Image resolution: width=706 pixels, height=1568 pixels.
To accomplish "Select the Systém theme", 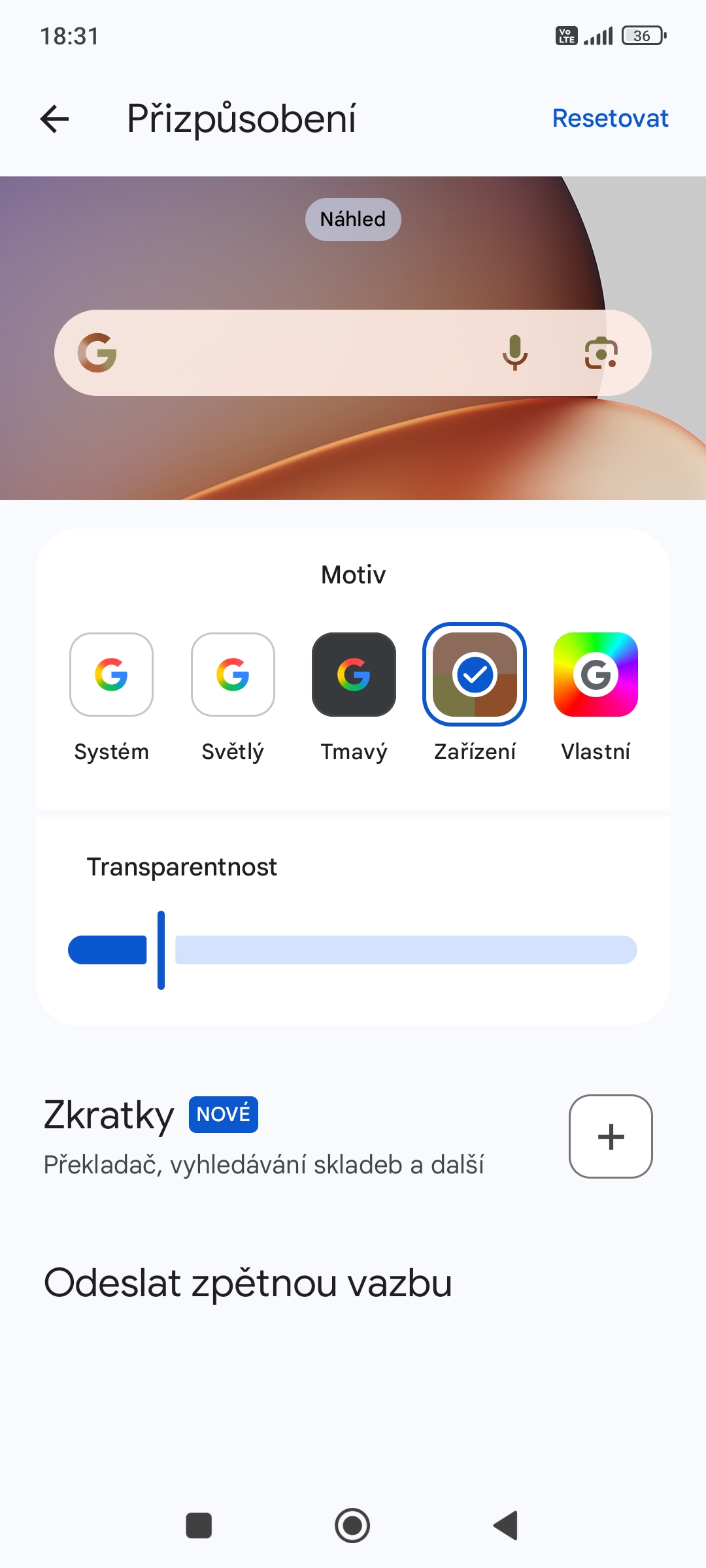I will [x=111, y=674].
